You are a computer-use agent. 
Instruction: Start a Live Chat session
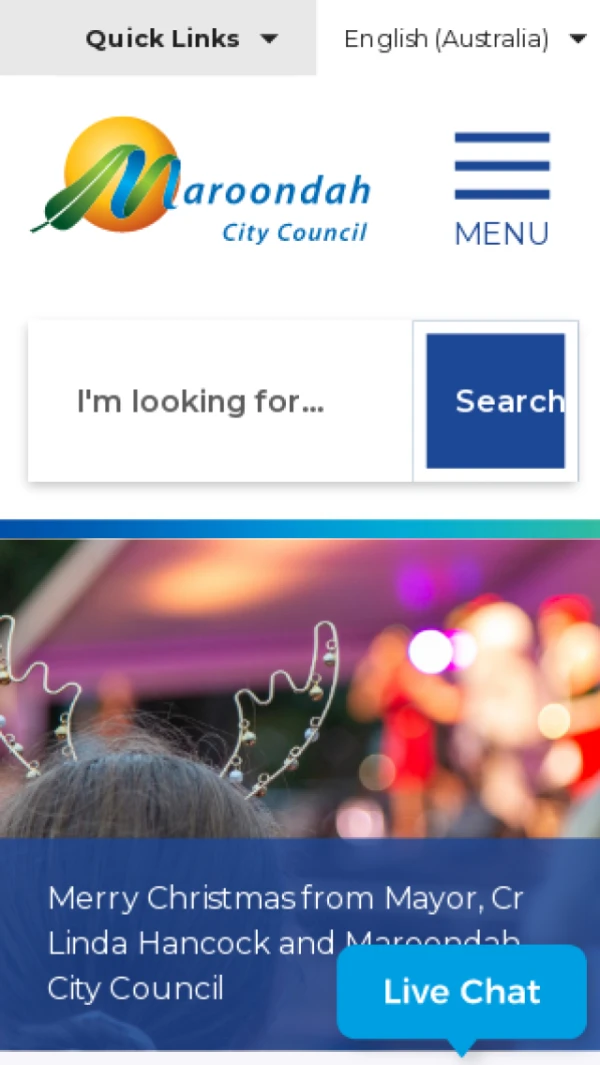[x=461, y=991]
